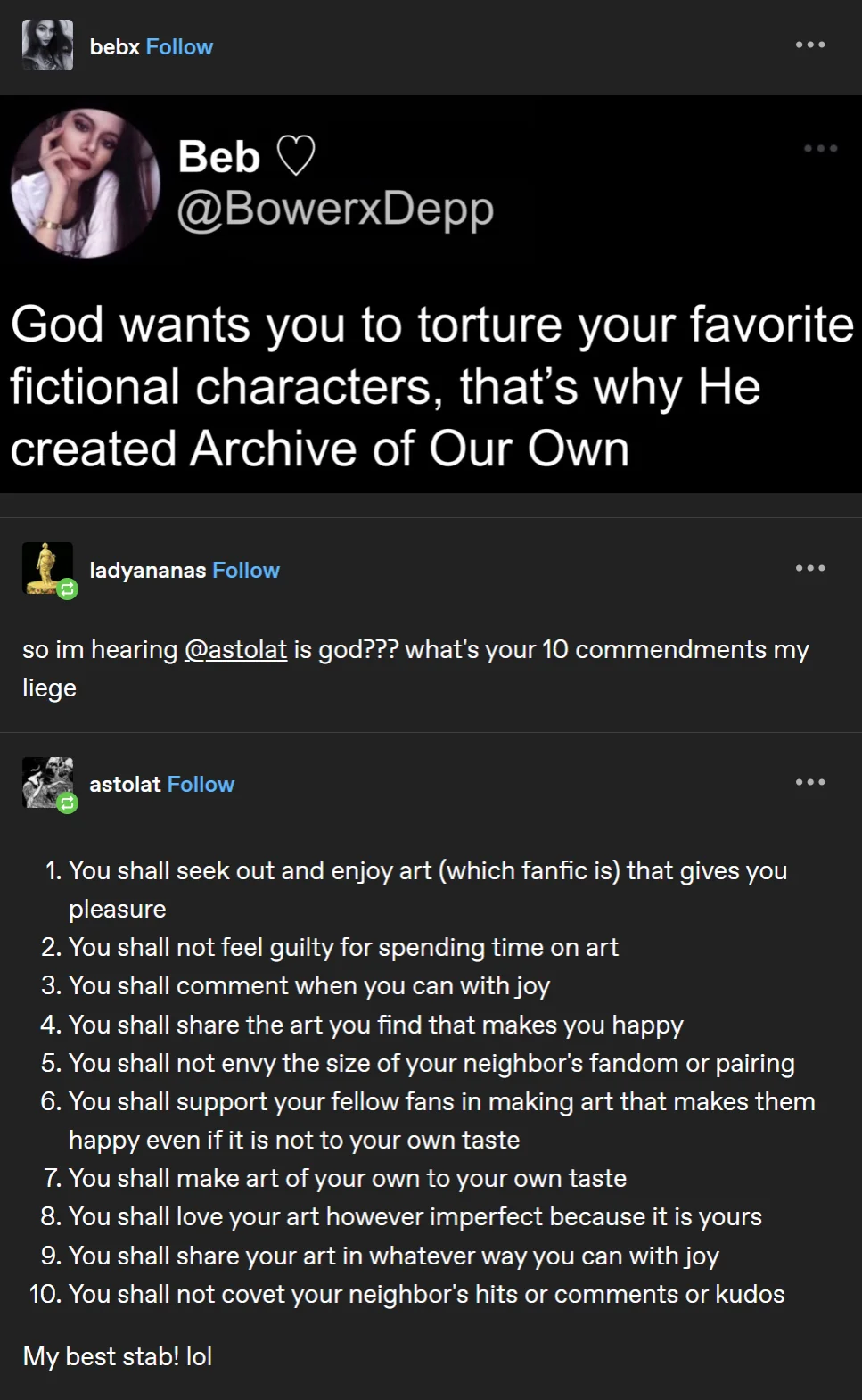Click Beb's Twitter profile photo

tap(85, 183)
